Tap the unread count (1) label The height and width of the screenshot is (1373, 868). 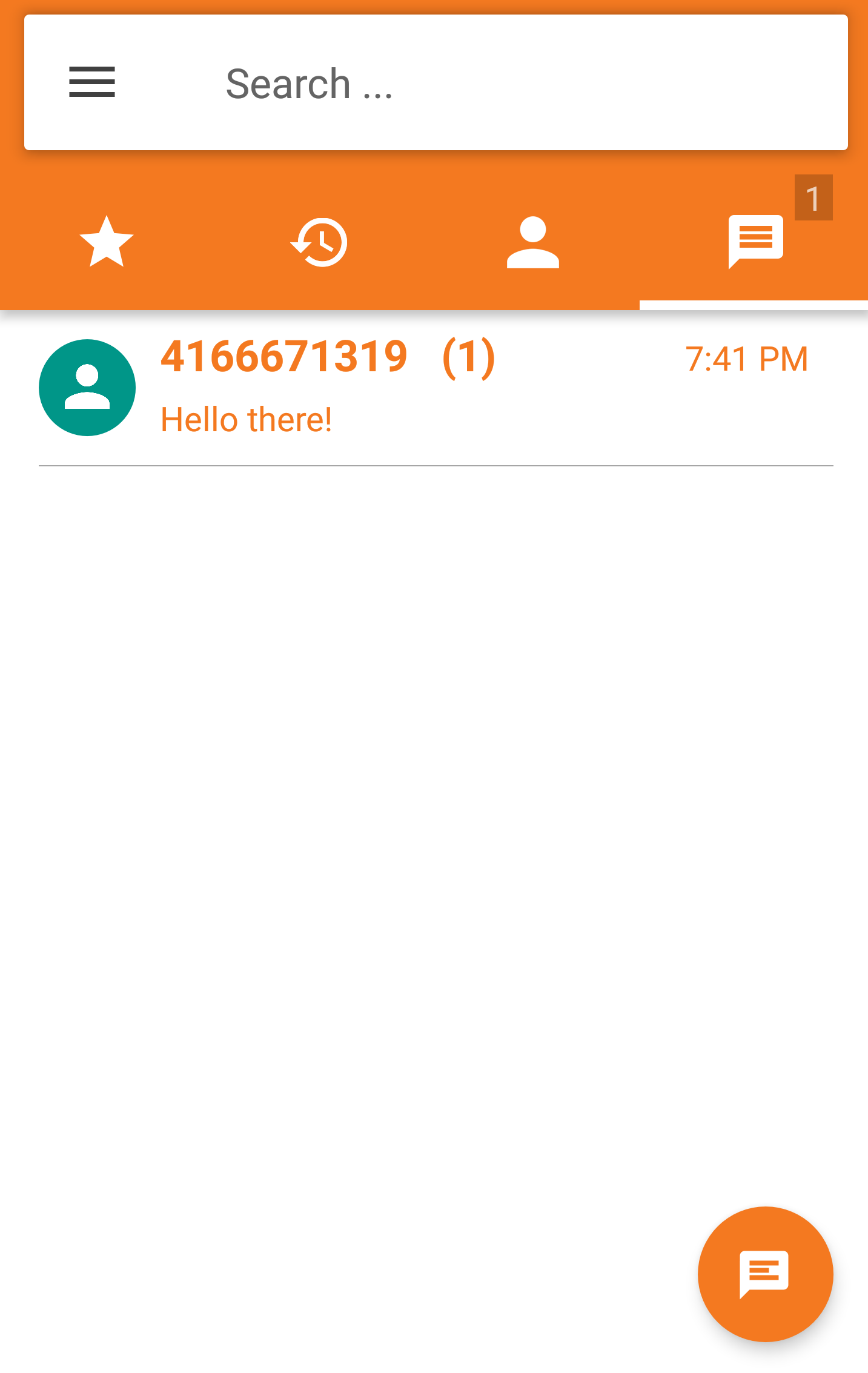(468, 356)
